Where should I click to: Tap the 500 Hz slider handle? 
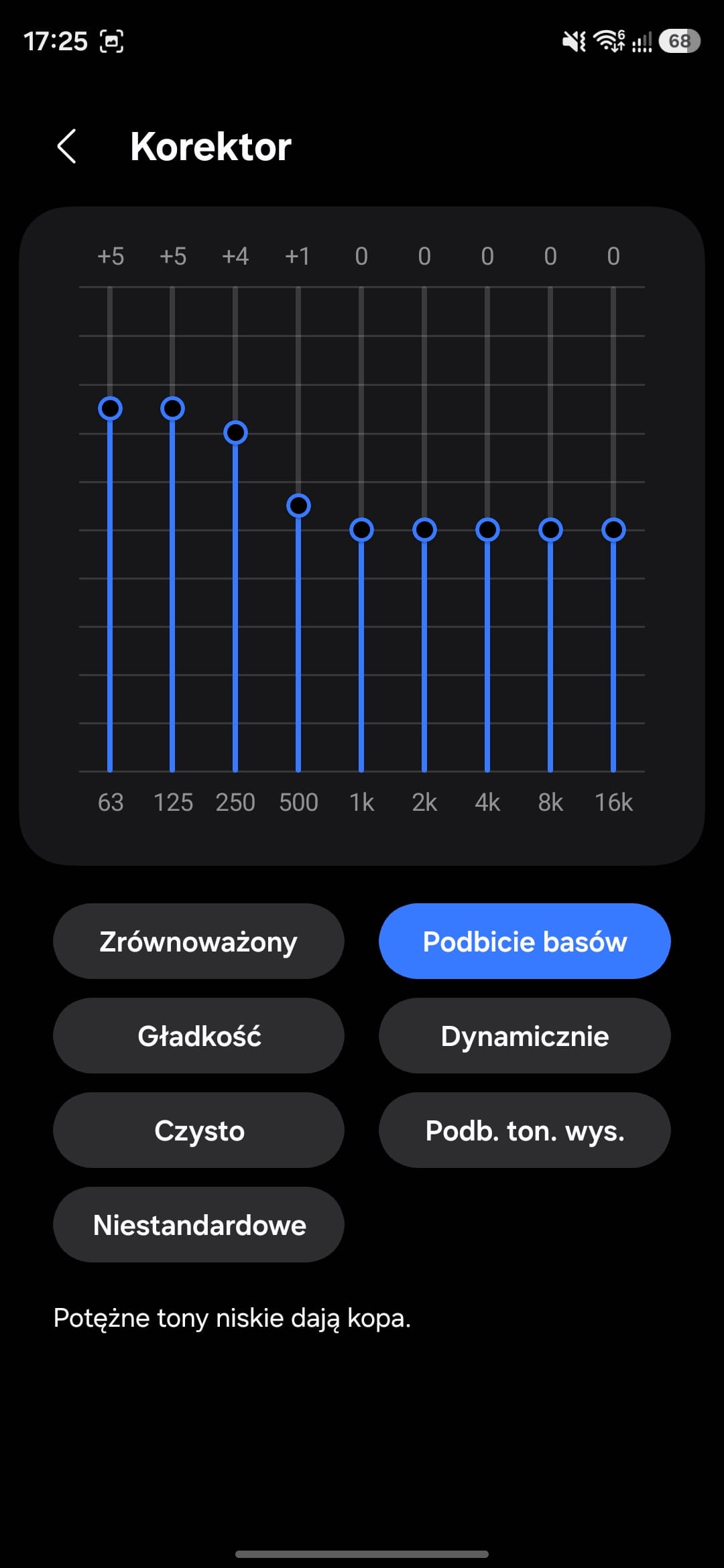pos(298,505)
